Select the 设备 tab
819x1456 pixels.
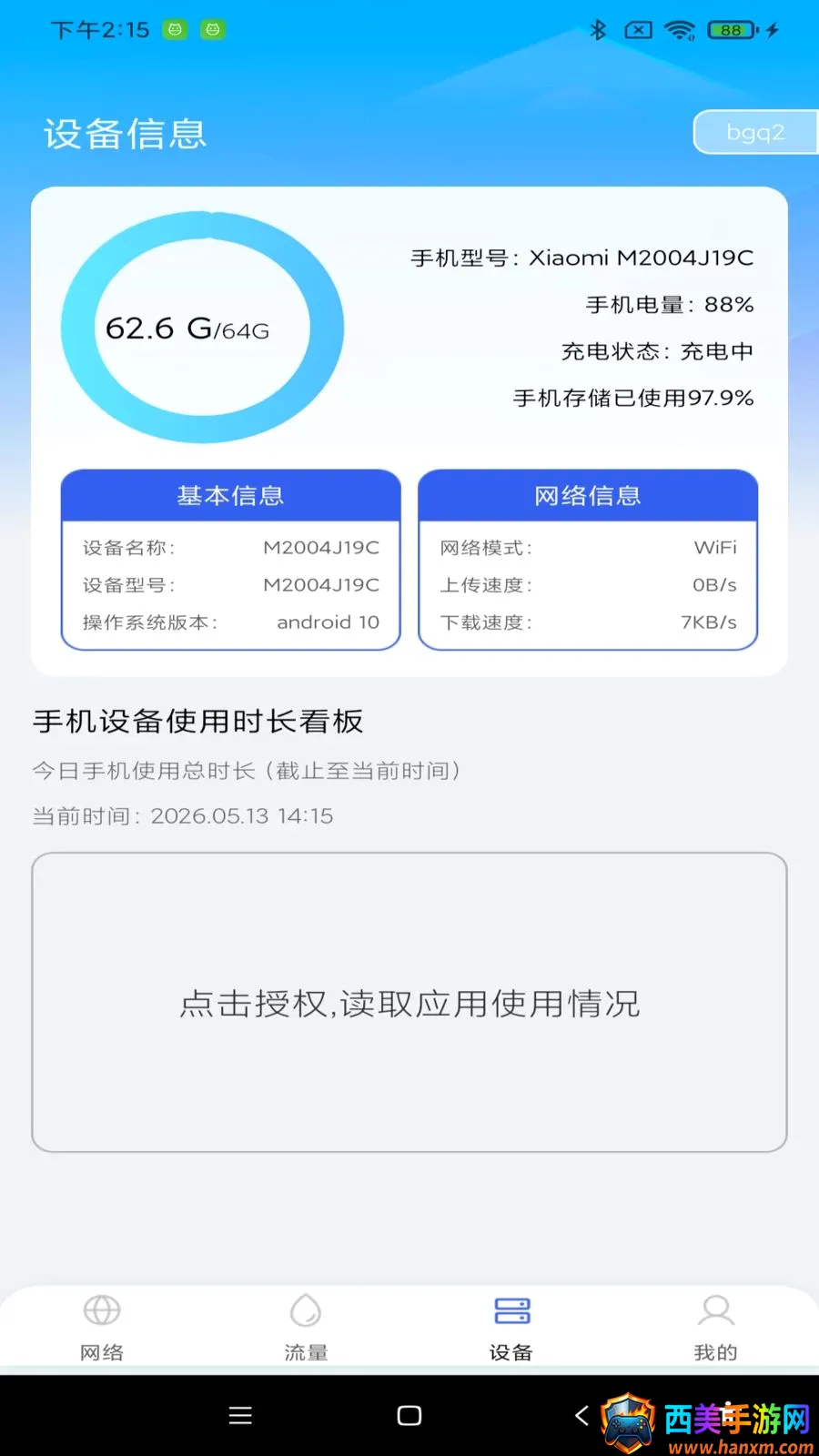tap(511, 1328)
